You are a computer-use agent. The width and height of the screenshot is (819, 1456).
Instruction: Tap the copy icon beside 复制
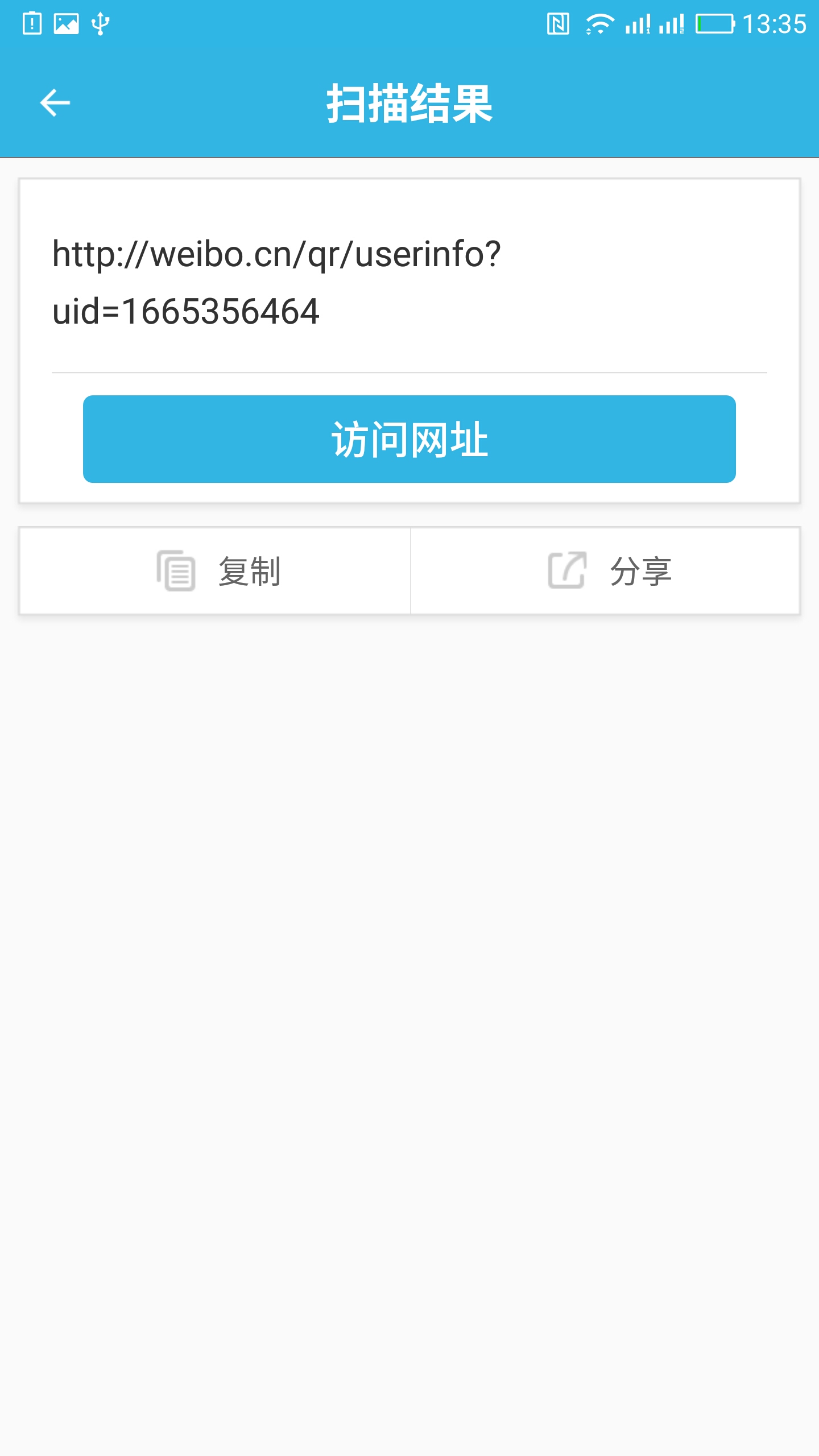click(x=178, y=572)
